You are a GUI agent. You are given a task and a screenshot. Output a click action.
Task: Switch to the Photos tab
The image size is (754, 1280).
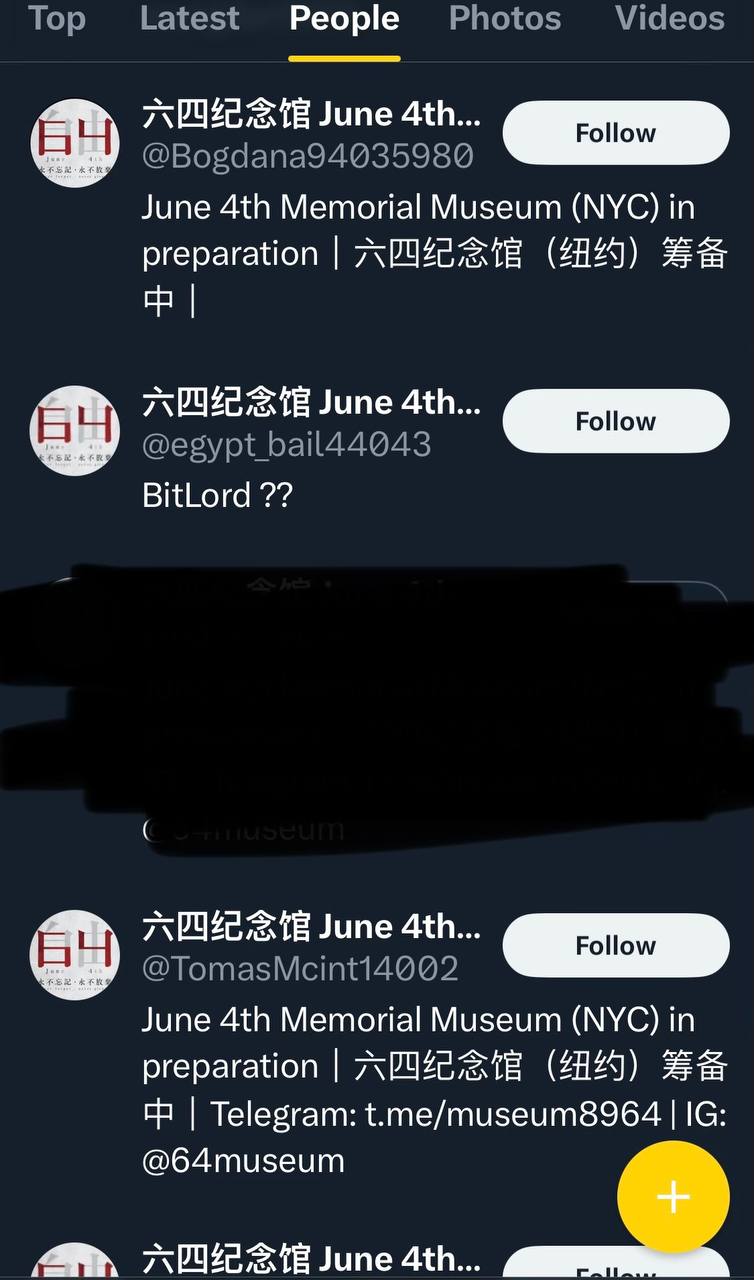tap(505, 19)
